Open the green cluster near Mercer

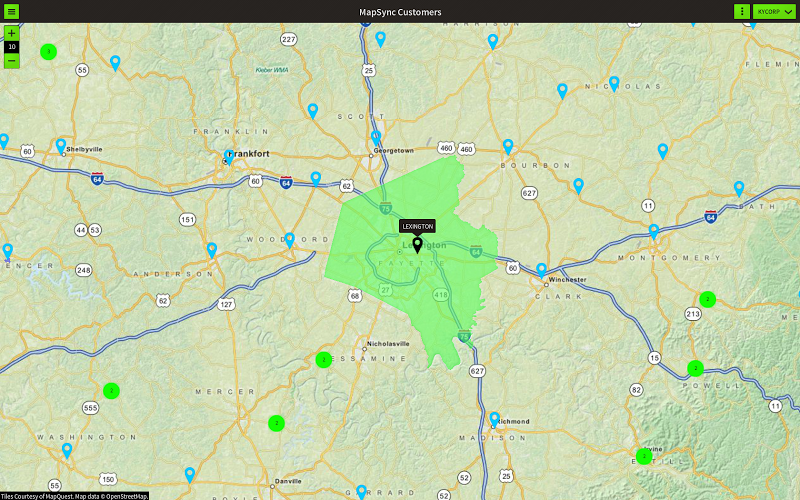pyautogui.click(x=111, y=390)
